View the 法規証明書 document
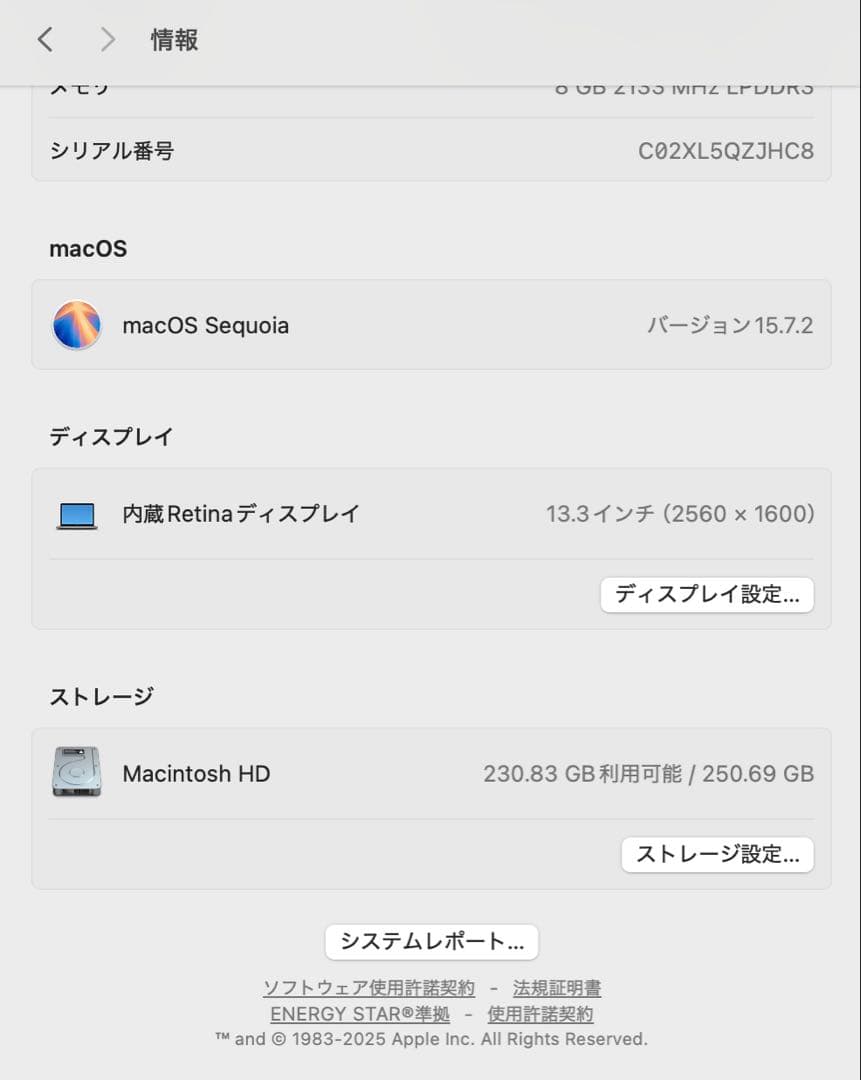 556,987
